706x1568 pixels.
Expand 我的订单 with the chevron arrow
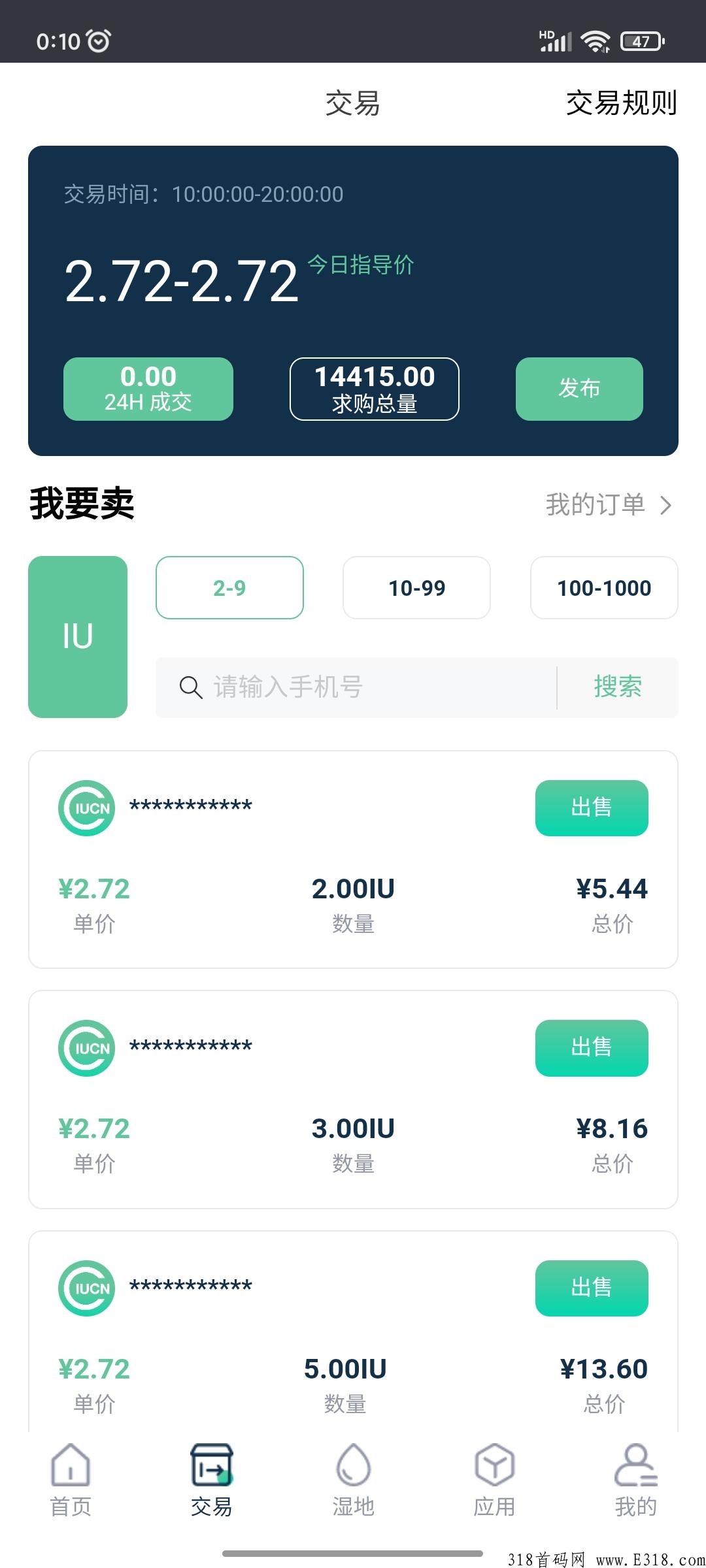pyautogui.click(x=666, y=504)
